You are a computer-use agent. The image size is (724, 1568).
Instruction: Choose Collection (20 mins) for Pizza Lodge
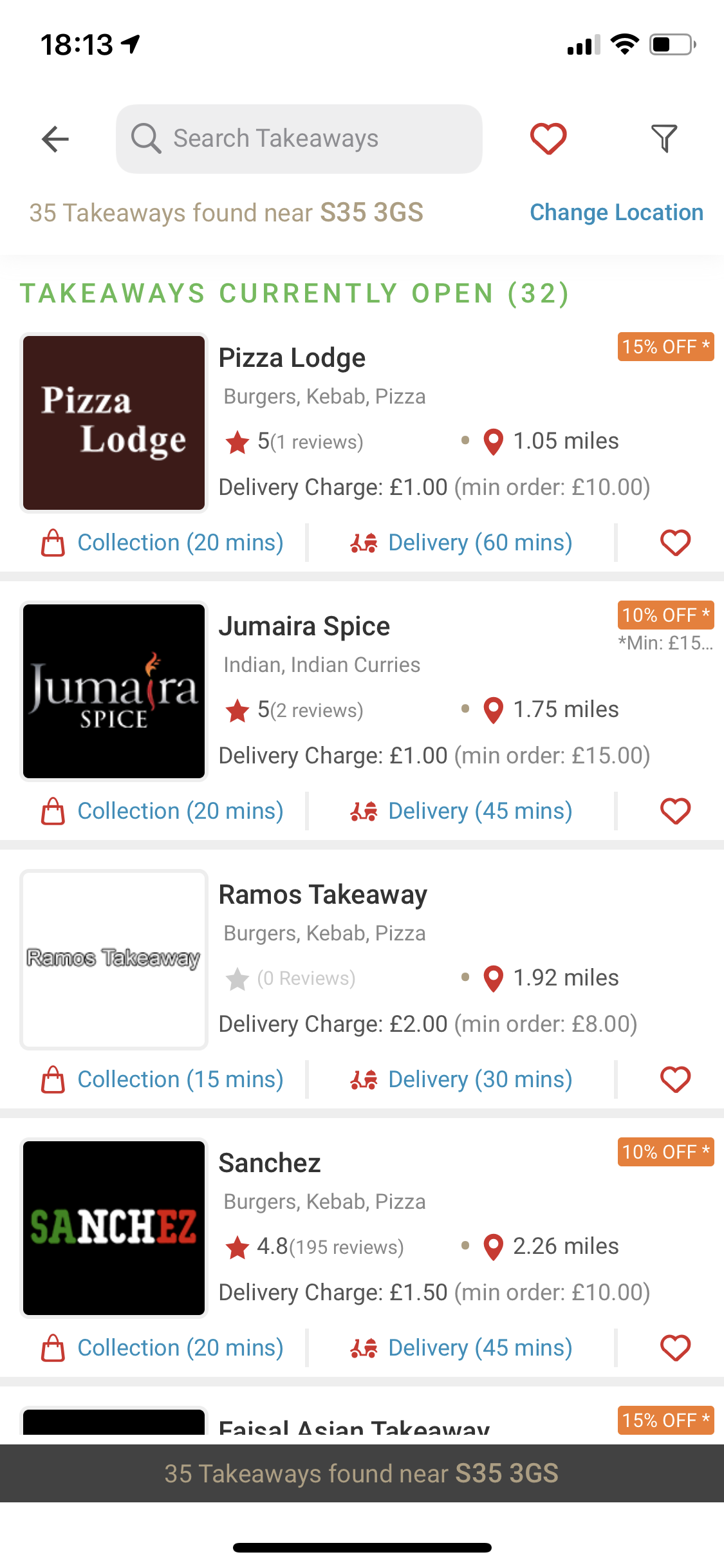pyautogui.click(x=163, y=543)
